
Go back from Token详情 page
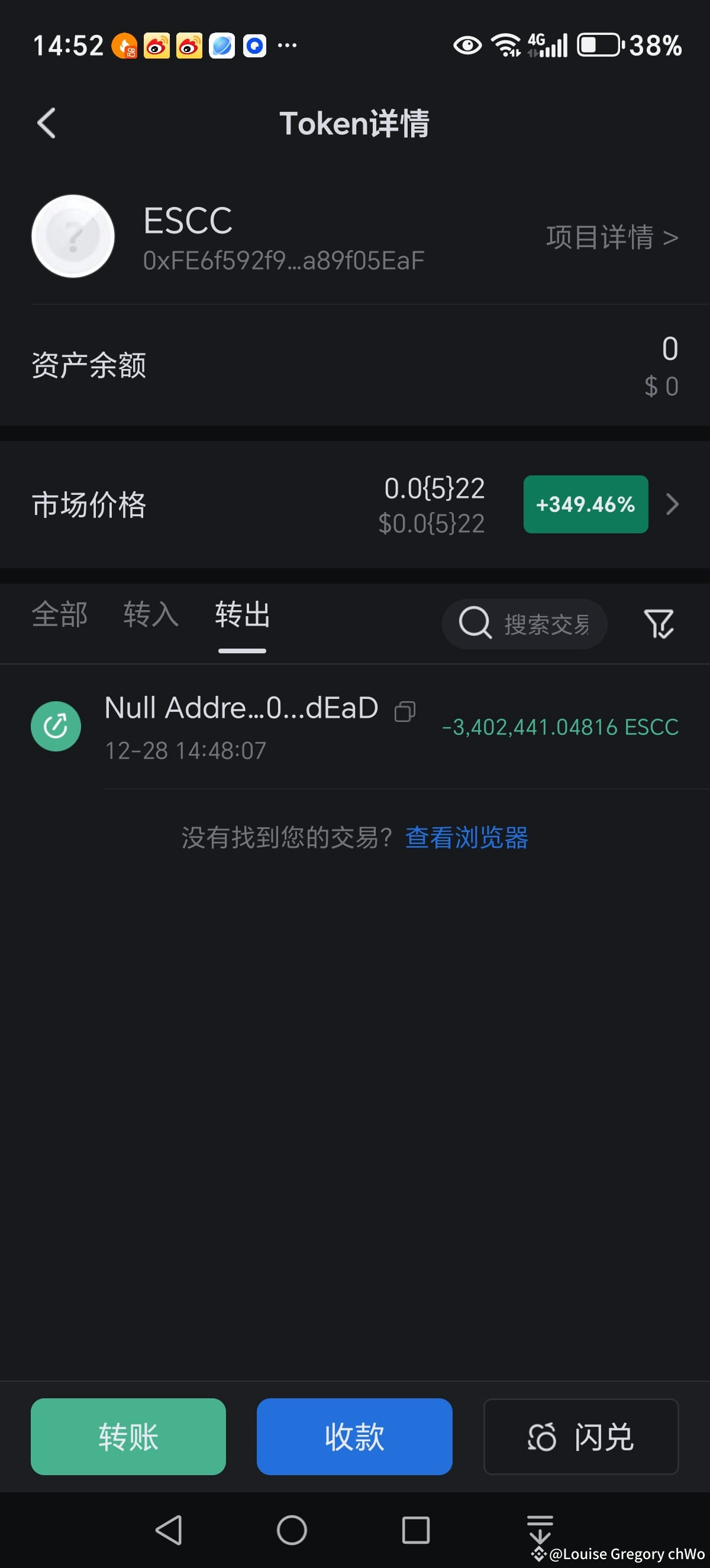(x=46, y=124)
